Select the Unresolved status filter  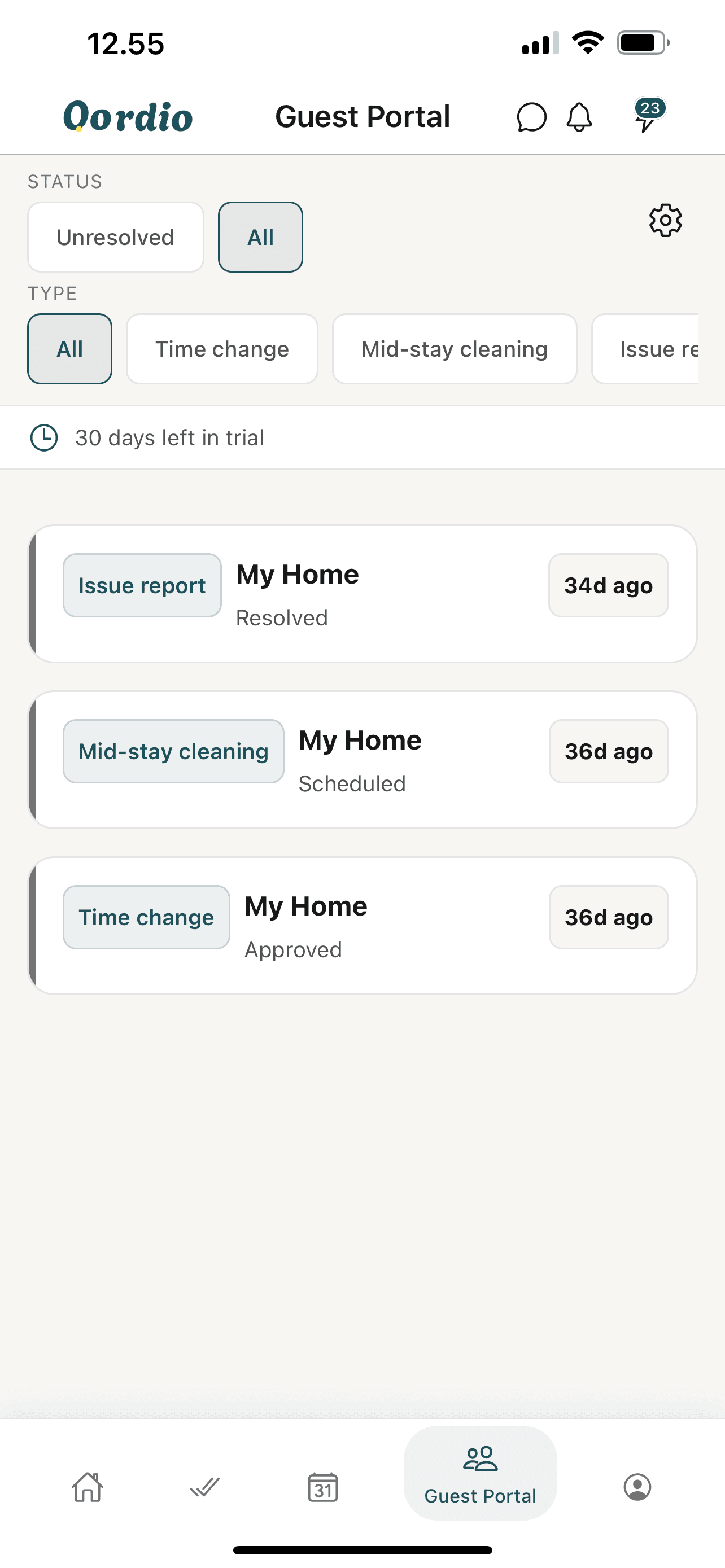115,237
